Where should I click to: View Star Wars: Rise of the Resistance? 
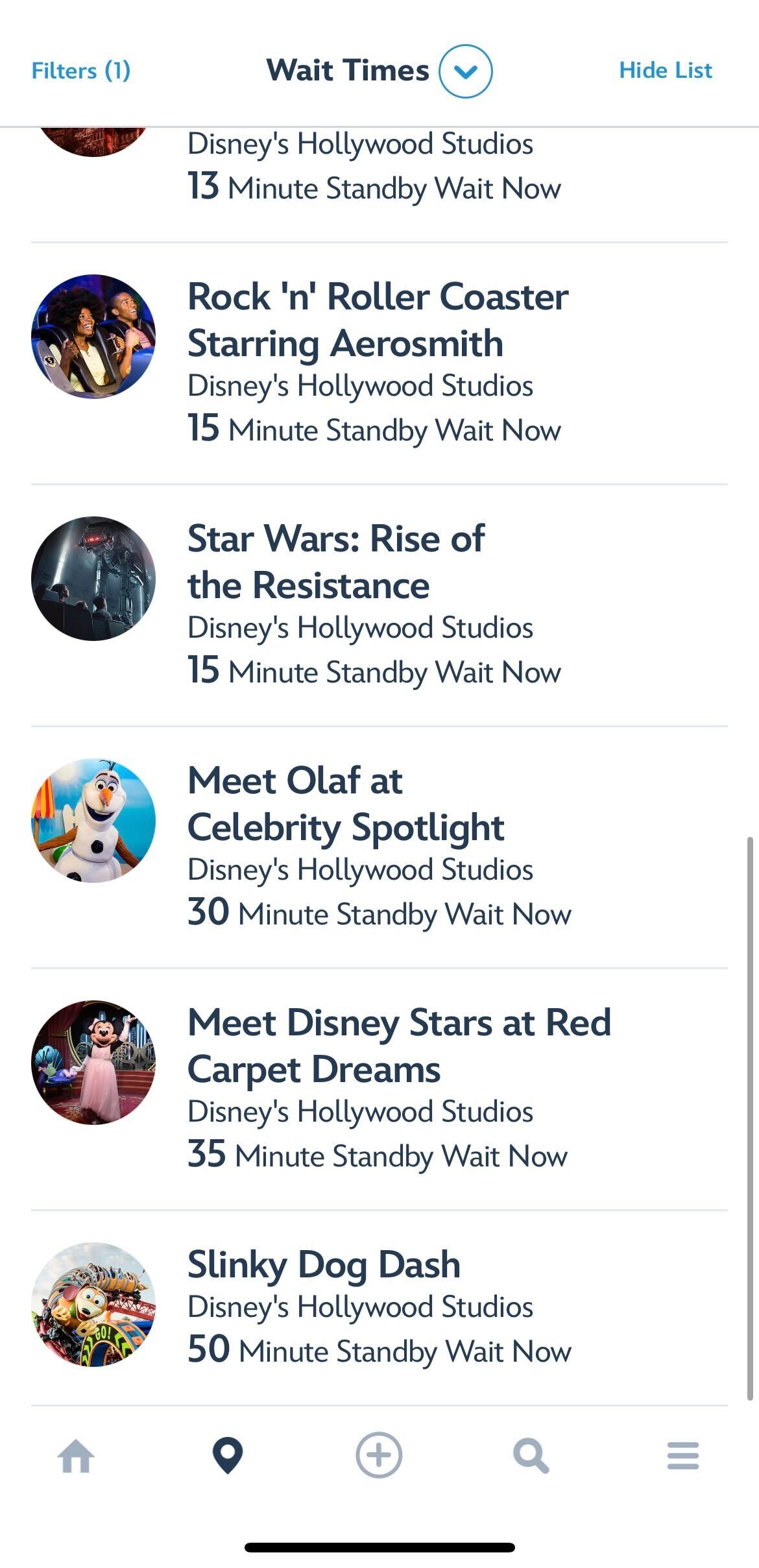[x=336, y=562]
